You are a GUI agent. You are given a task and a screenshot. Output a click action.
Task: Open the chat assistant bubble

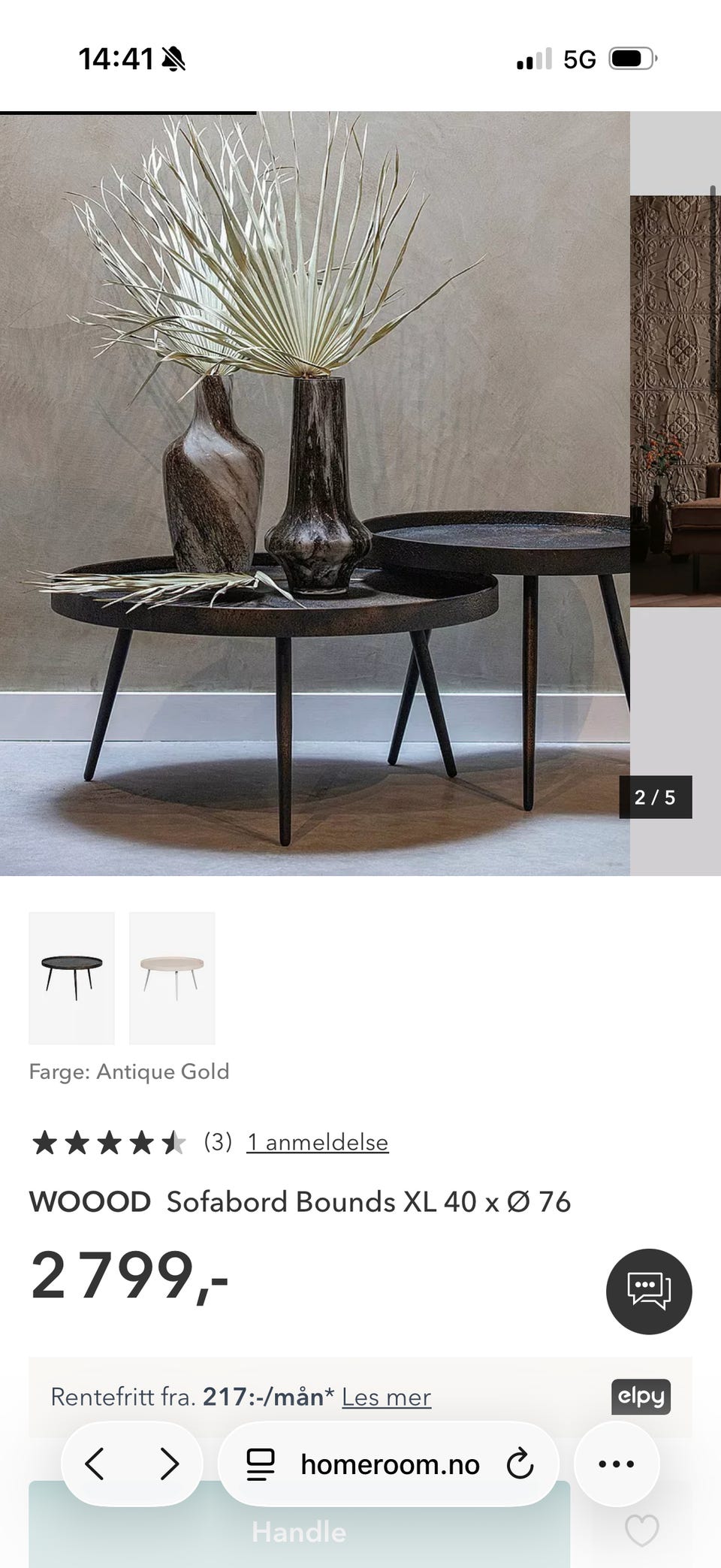(x=648, y=1290)
